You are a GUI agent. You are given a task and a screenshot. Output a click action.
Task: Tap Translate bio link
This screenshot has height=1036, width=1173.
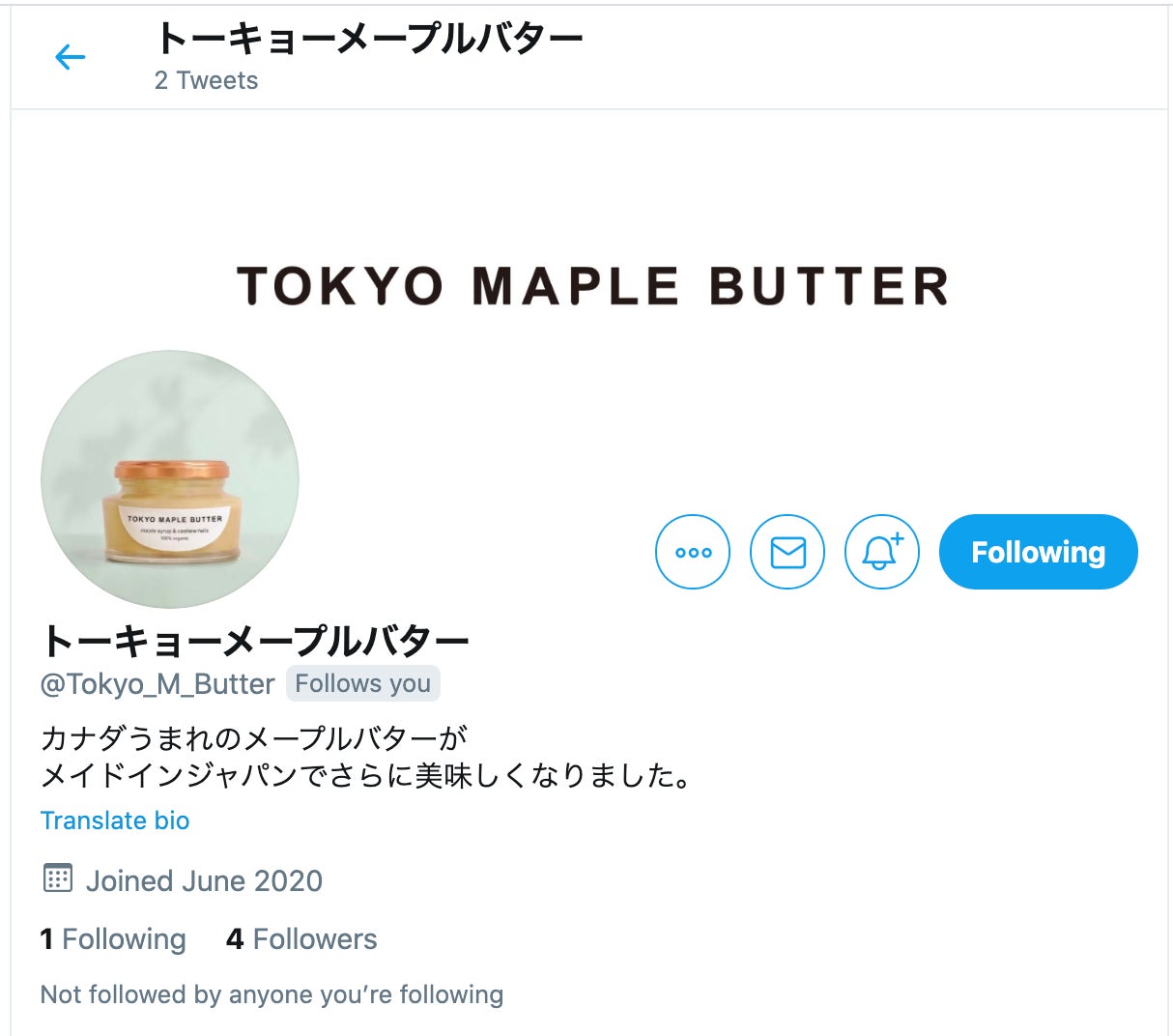pos(115,820)
